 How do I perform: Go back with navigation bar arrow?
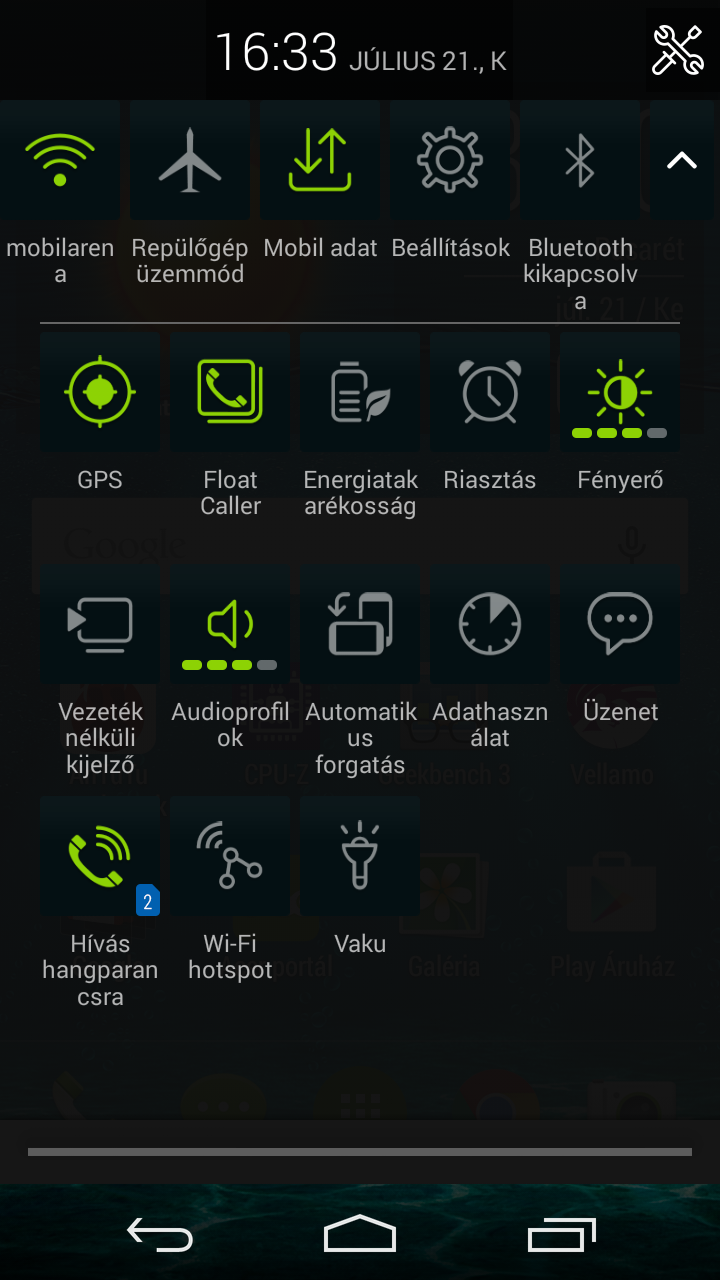click(x=160, y=1235)
